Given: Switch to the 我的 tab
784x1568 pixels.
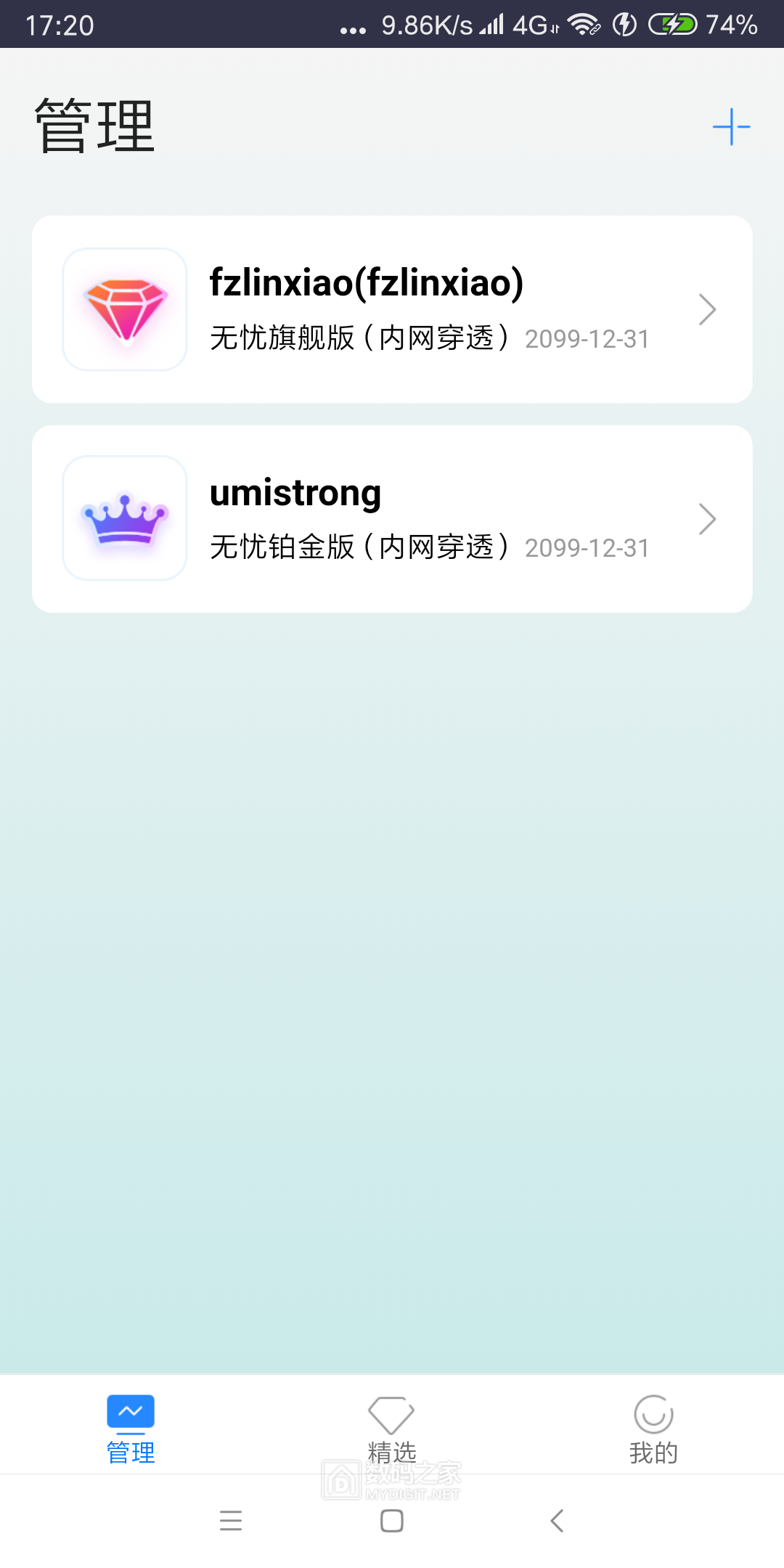Looking at the screenshot, I should pyautogui.click(x=653, y=1429).
